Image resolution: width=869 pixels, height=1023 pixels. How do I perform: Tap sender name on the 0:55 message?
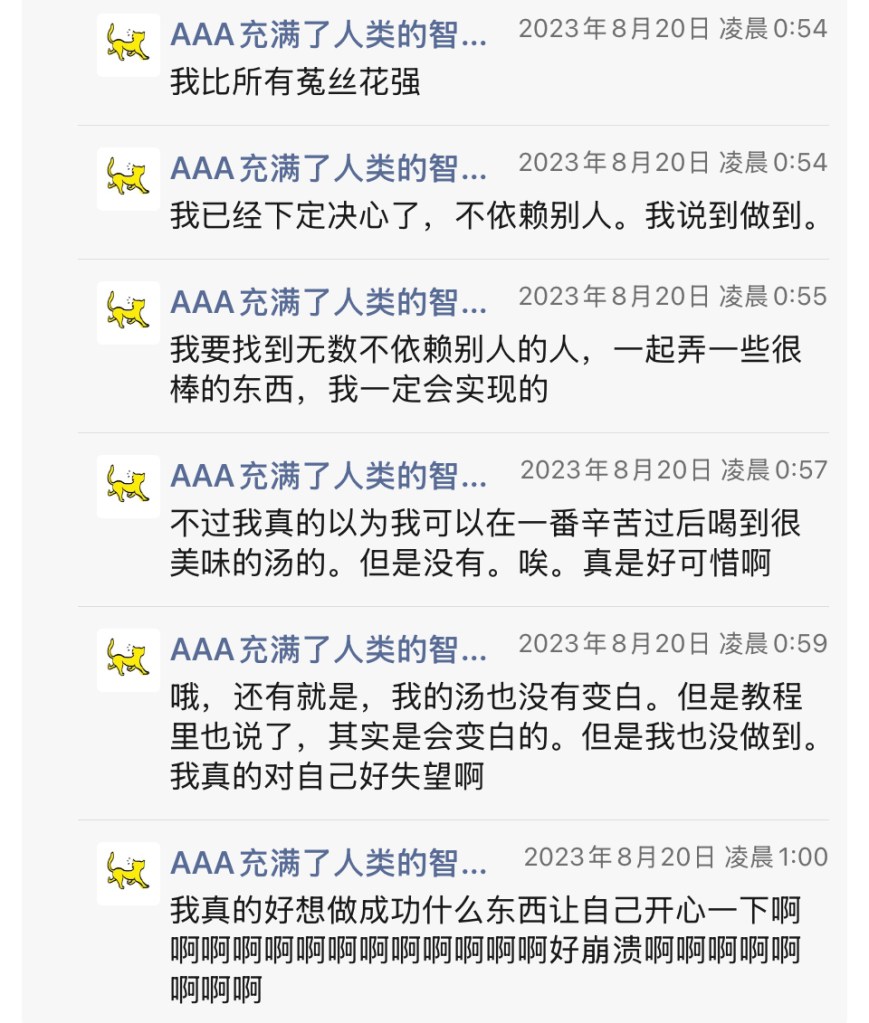tap(328, 302)
